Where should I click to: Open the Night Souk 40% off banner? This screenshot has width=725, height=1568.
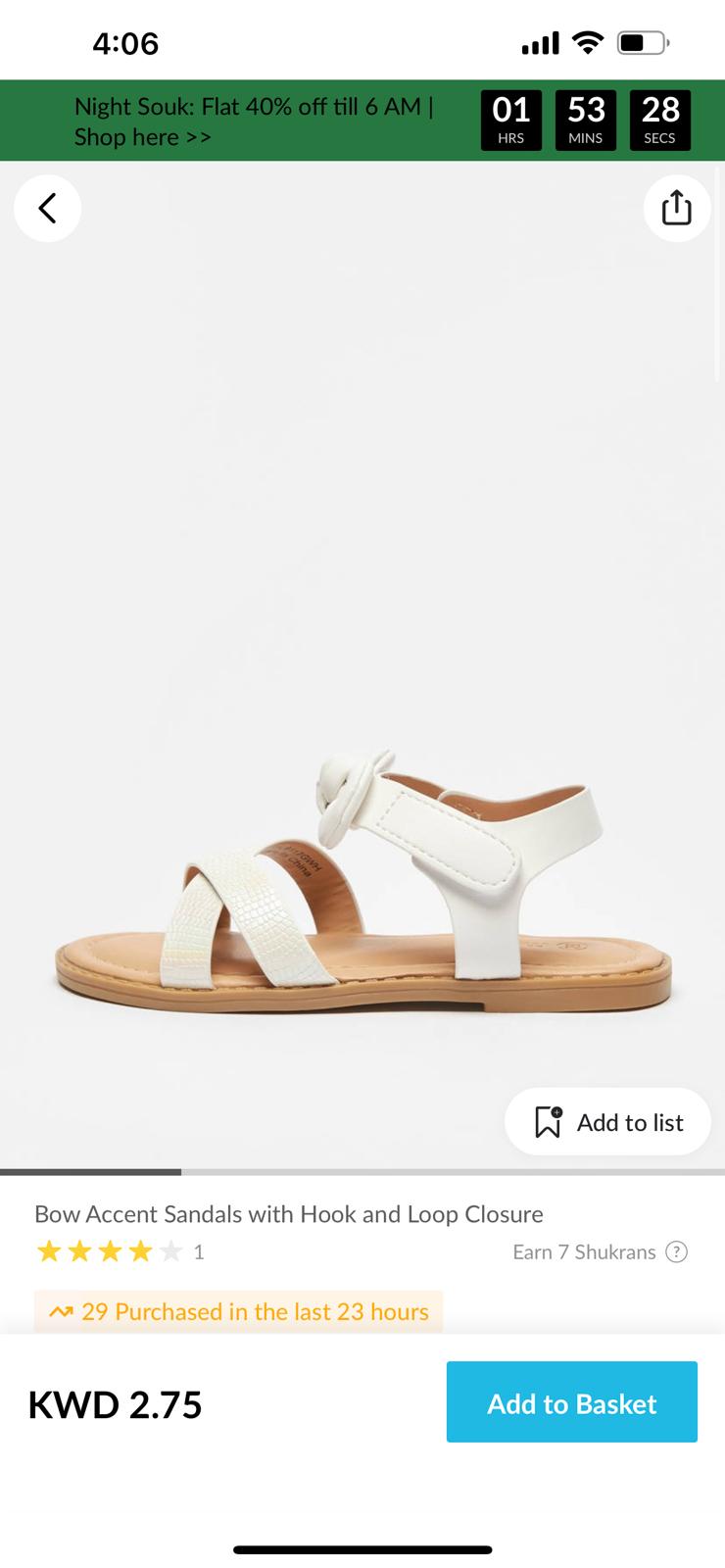[255, 121]
